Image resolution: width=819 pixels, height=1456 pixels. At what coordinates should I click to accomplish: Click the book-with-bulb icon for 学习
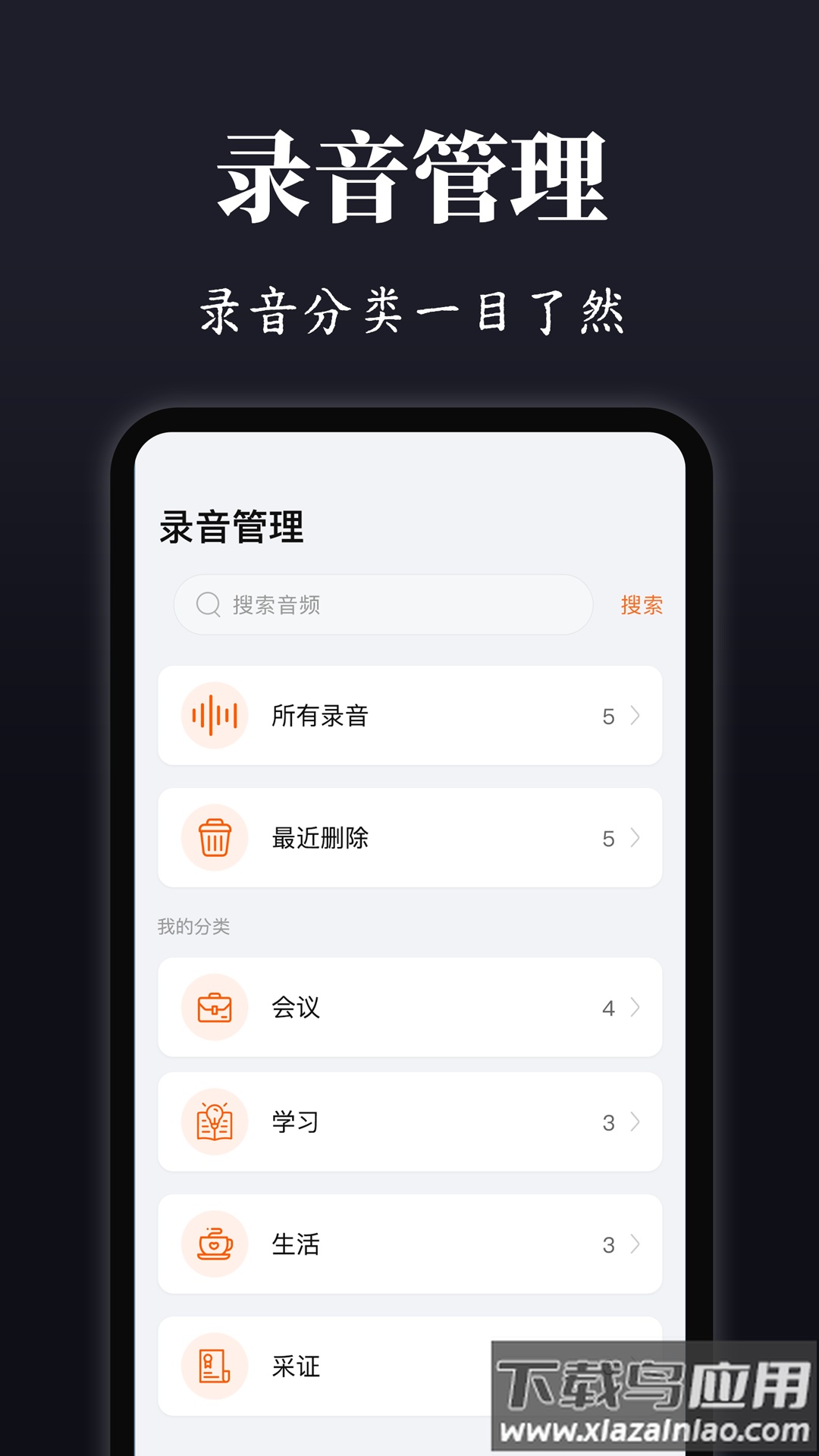coord(215,1123)
